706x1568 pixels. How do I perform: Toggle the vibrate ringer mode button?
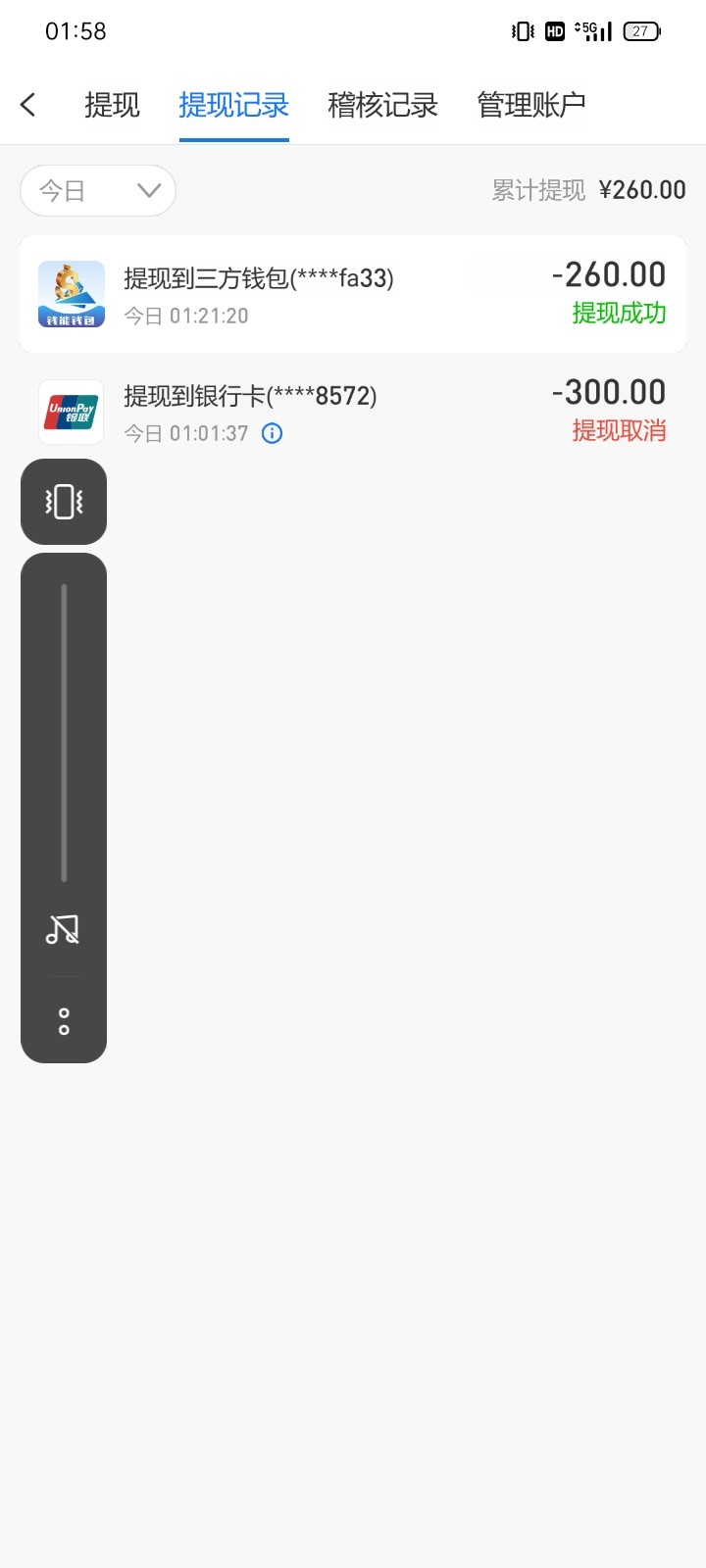click(64, 502)
